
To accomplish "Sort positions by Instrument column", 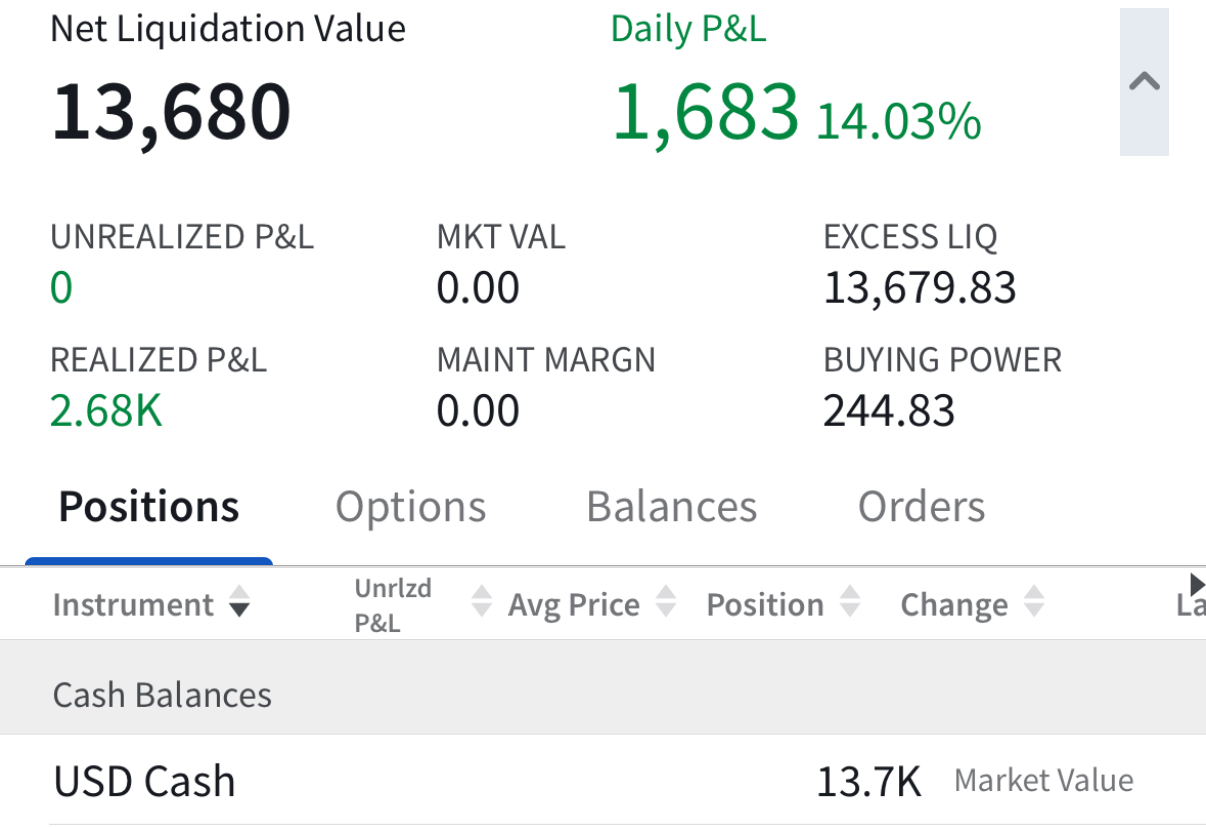I will (x=150, y=604).
